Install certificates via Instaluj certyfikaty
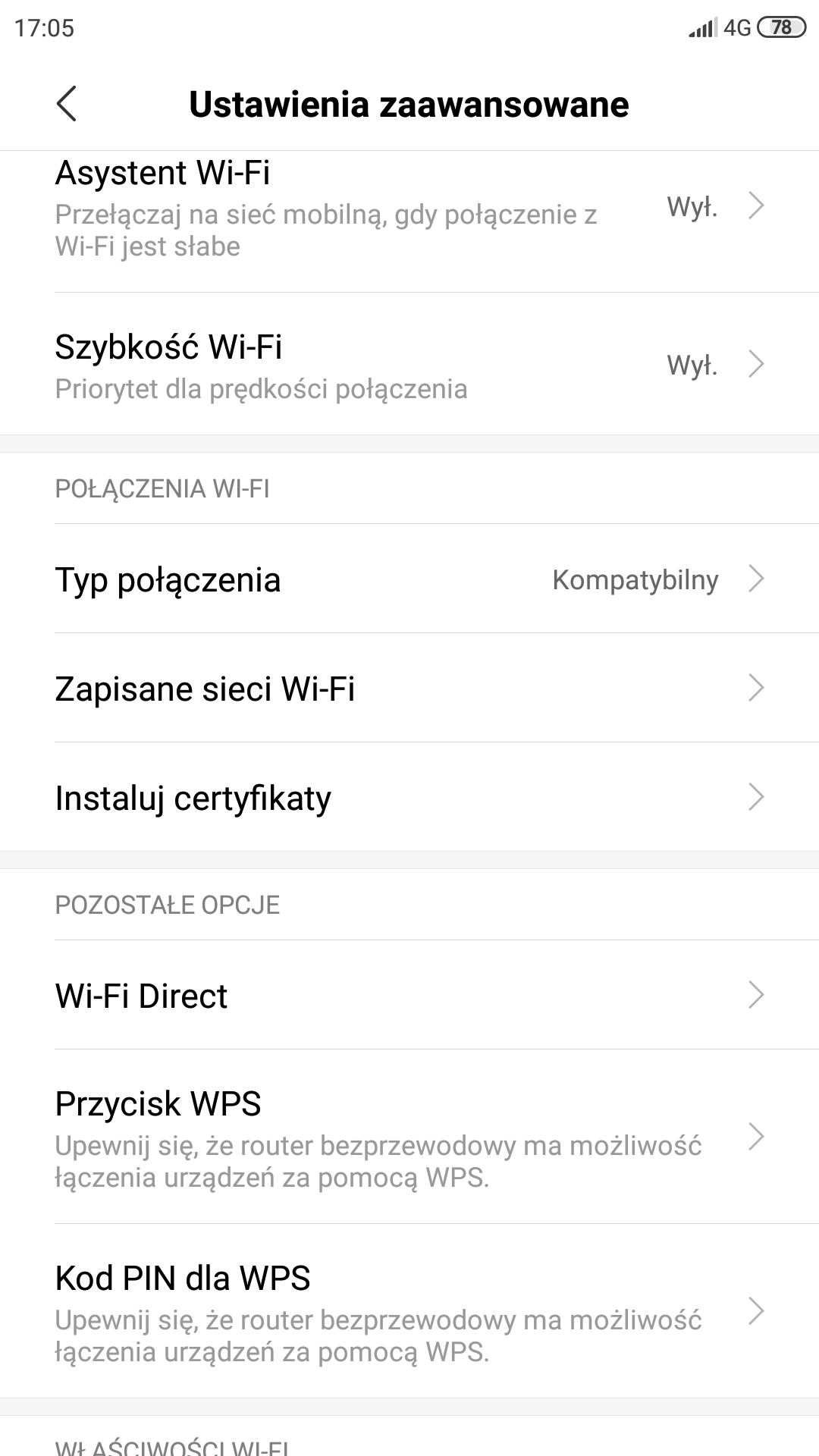The image size is (819, 1456). (409, 798)
